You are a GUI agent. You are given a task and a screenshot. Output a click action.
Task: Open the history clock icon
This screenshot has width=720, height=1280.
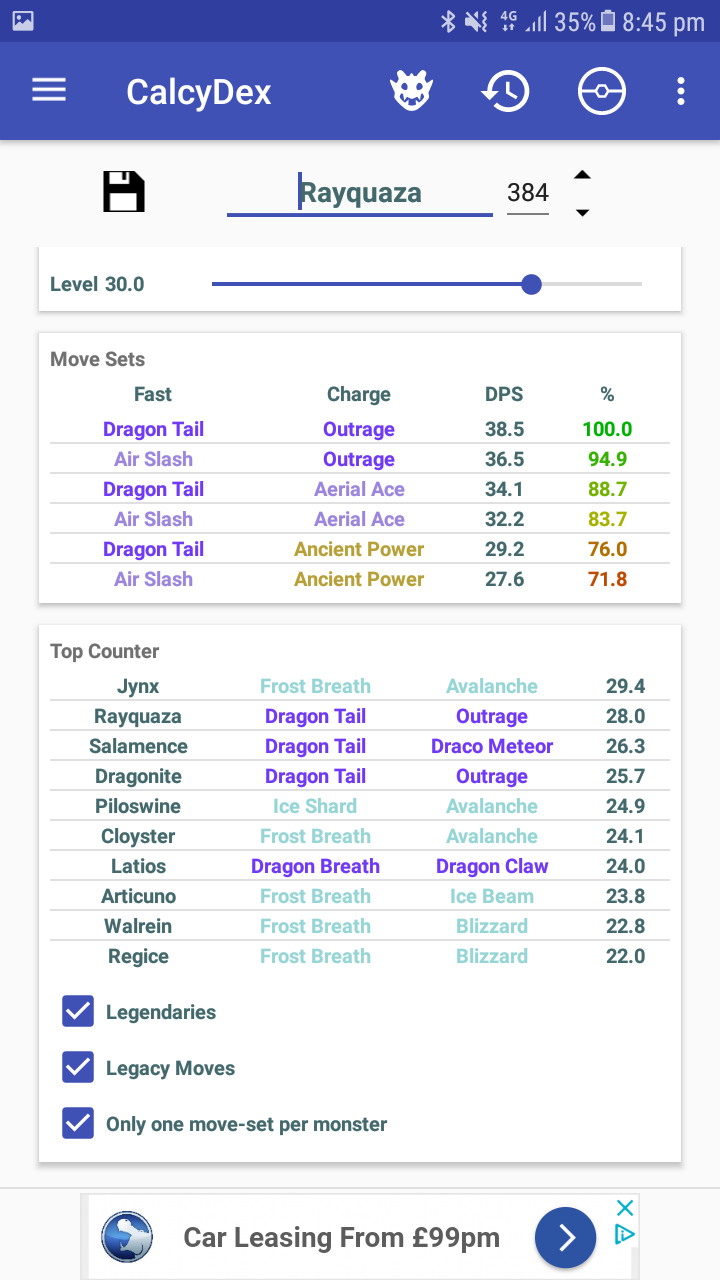click(x=505, y=92)
